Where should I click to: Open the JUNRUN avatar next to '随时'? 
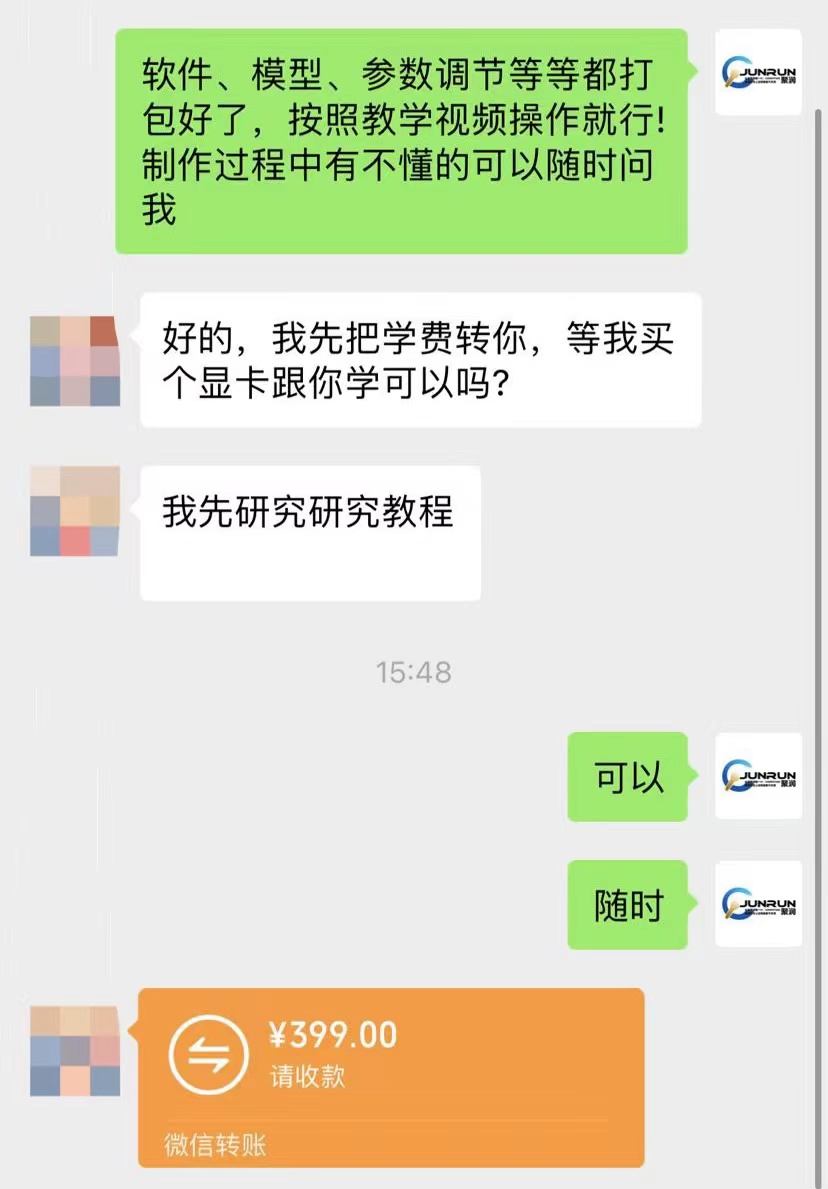click(759, 904)
